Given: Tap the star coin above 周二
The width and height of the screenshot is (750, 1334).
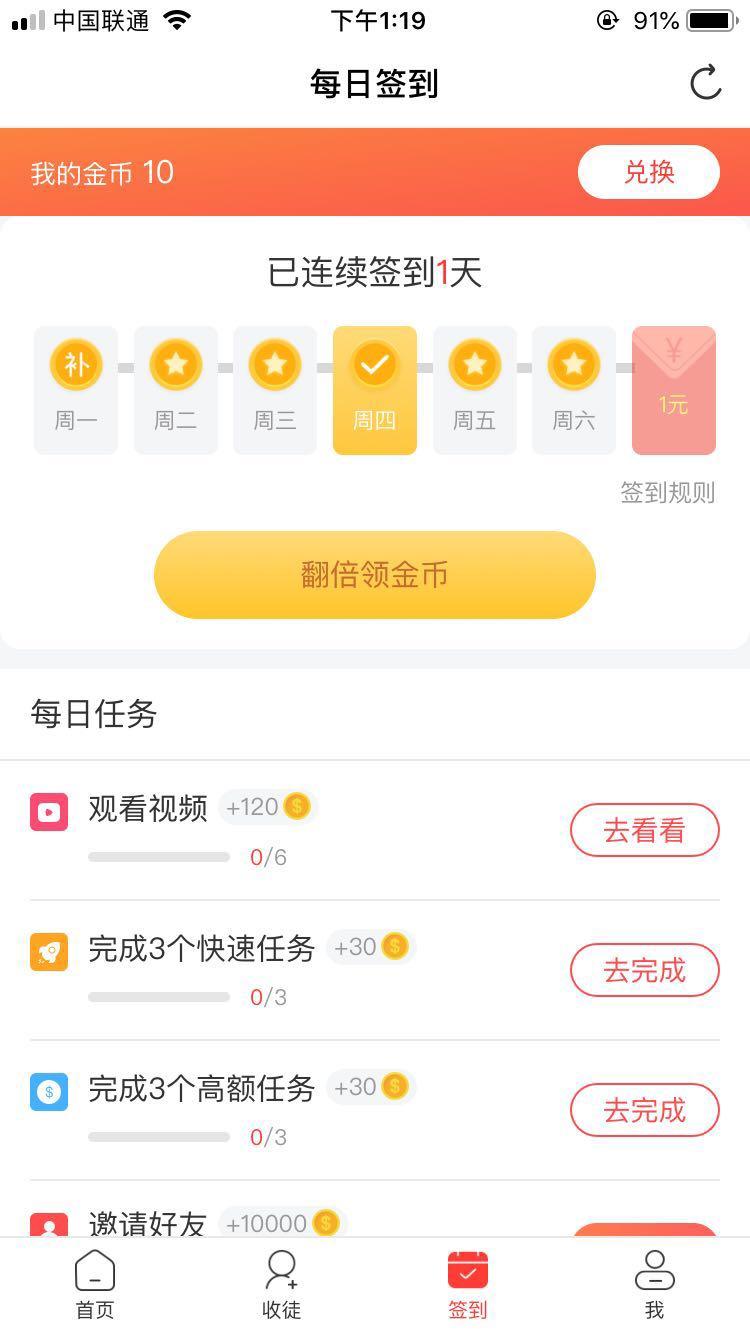Looking at the screenshot, I should (x=175, y=364).
